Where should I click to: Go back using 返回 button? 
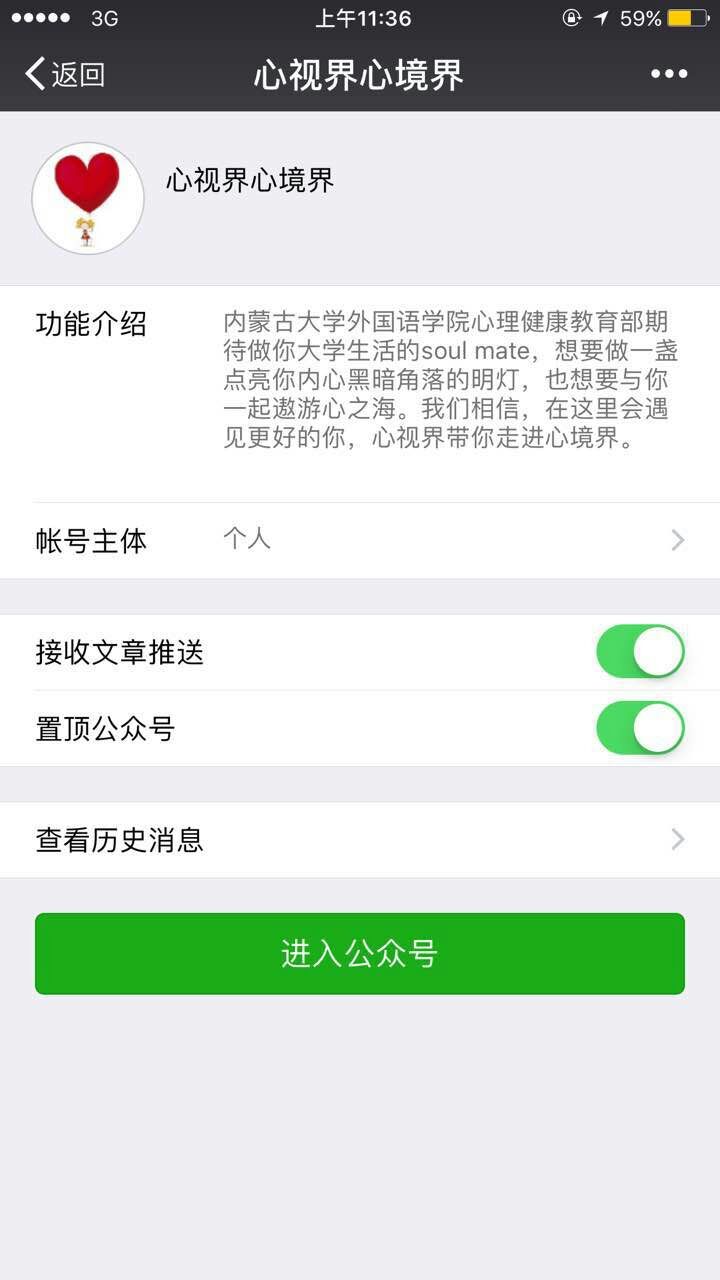coord(66,74)
